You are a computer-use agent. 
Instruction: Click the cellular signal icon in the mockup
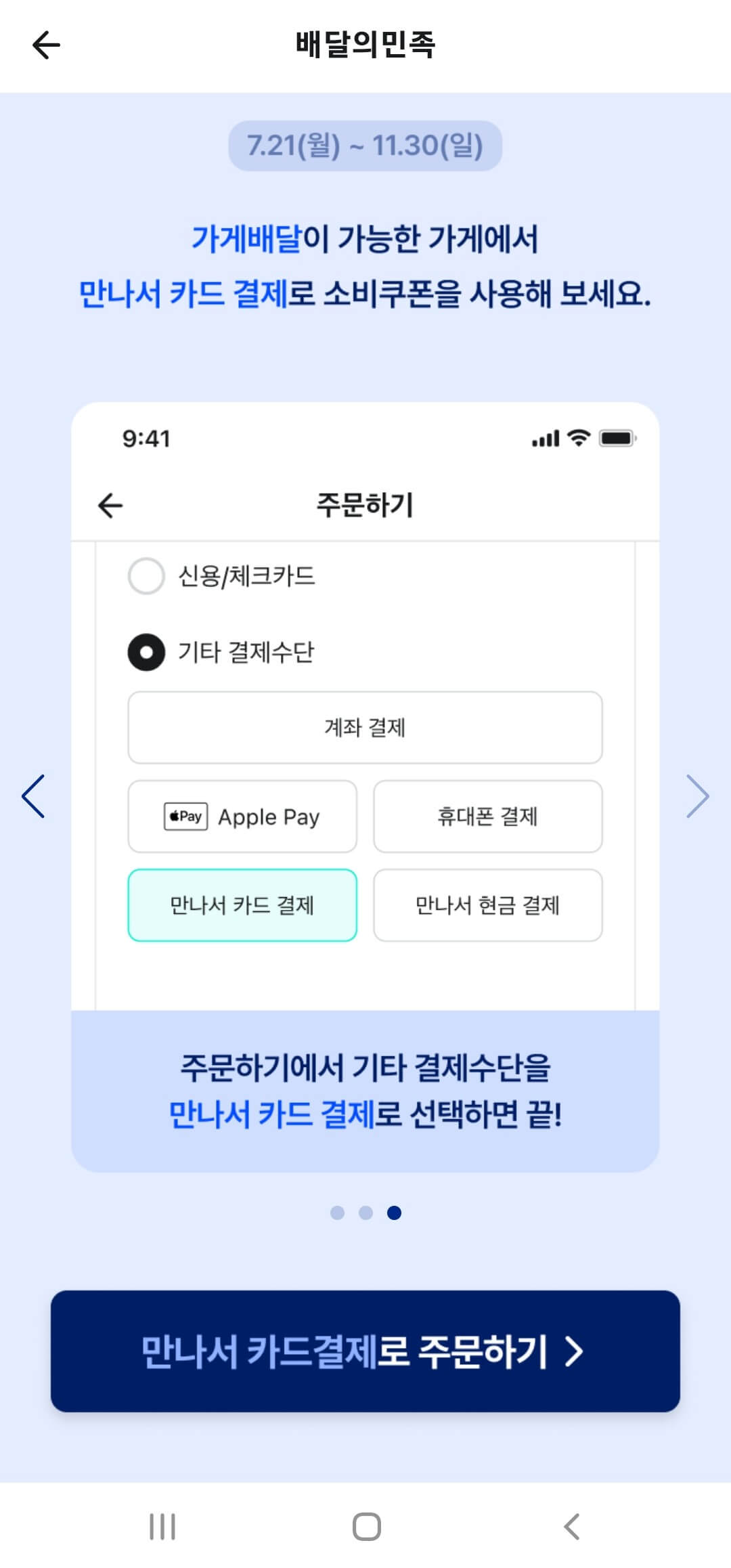pos(545,439)
